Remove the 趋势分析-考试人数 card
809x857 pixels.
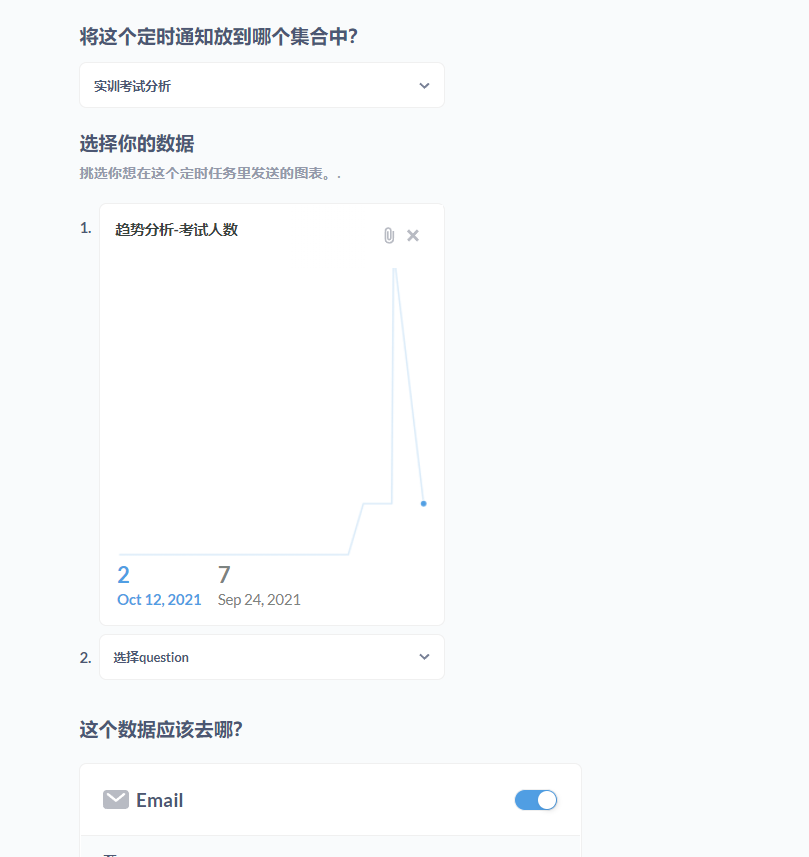point(413,236)
